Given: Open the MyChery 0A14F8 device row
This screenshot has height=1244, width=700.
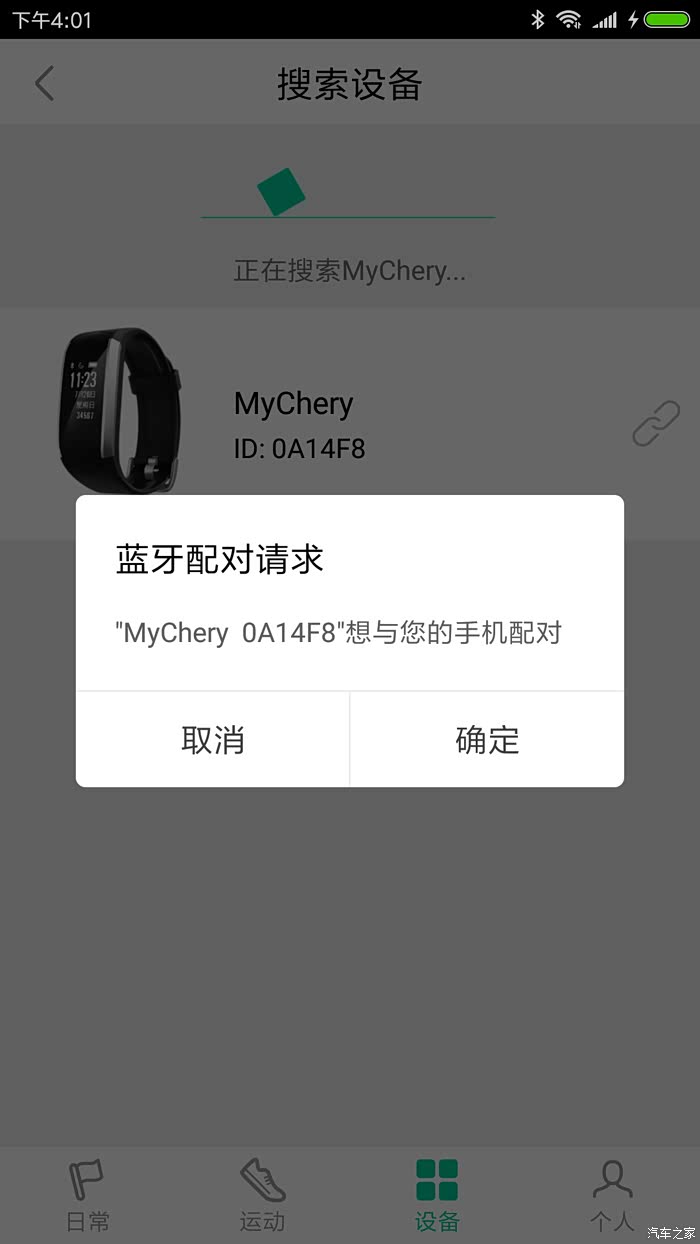Looking at the screenshot, I should tap(350, 424).
